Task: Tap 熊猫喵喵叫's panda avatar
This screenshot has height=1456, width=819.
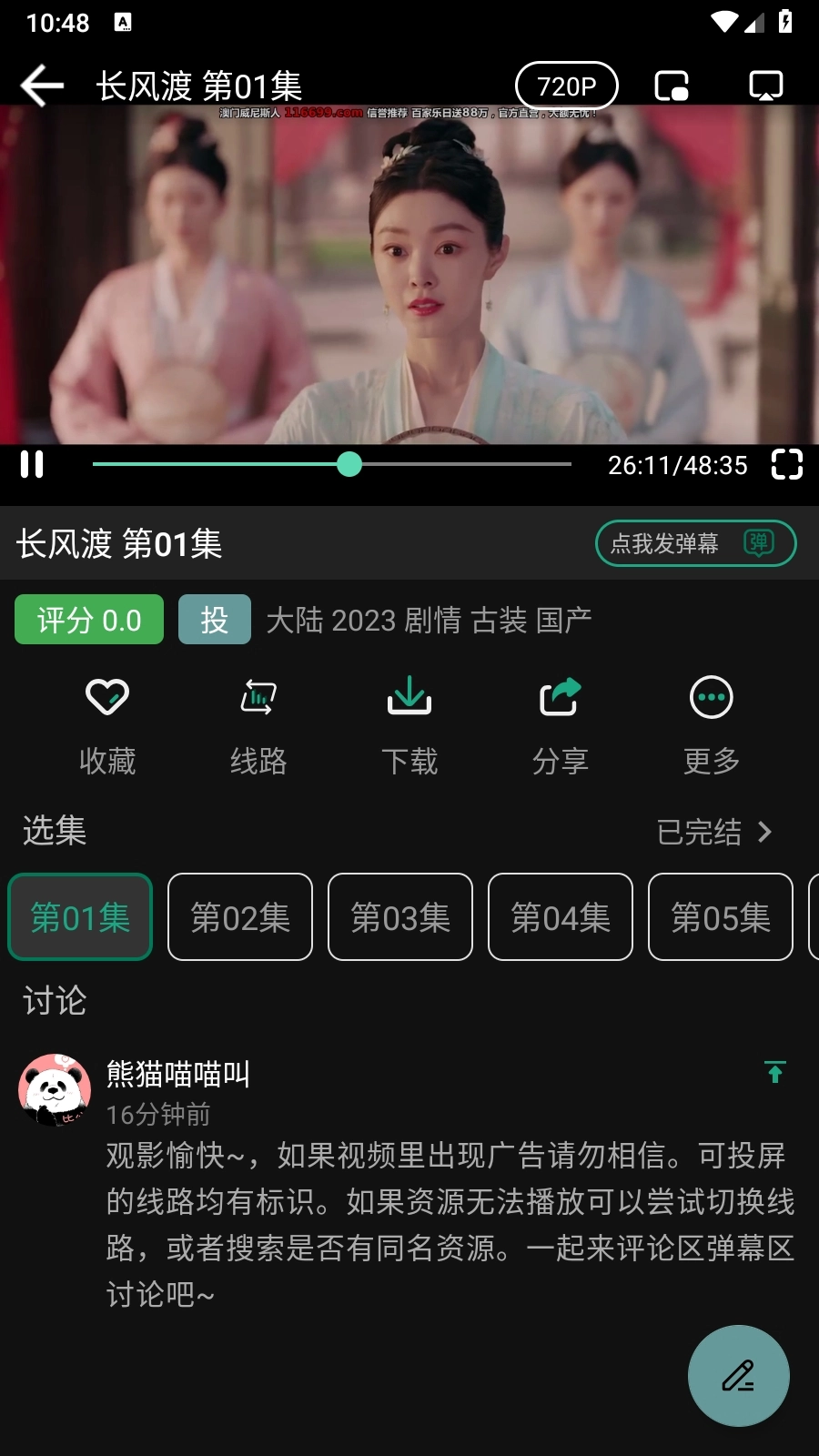Action: (x=55, y=1089)
